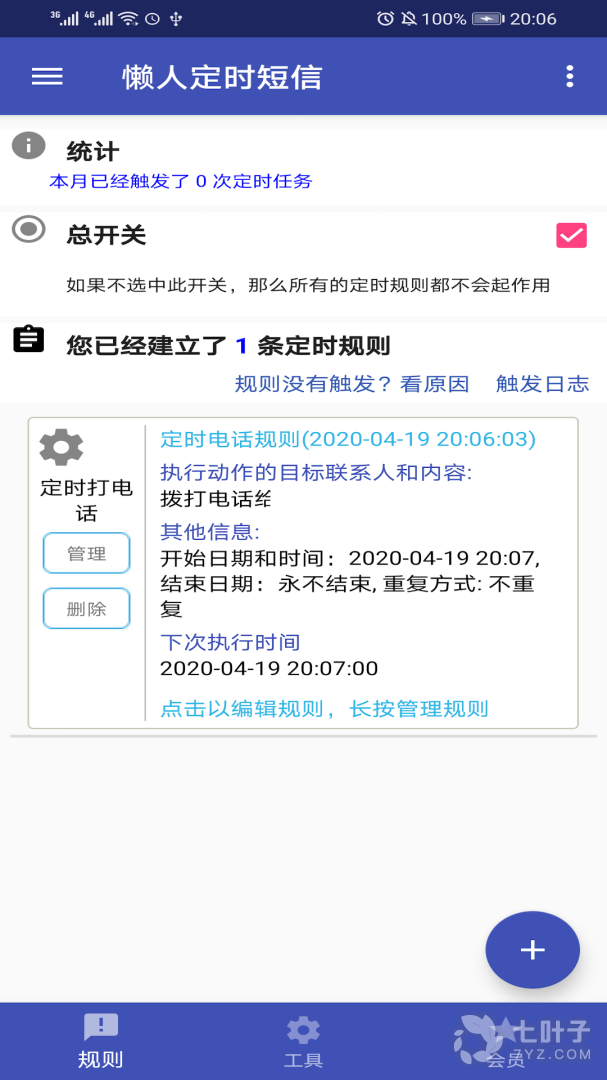The height and width of the screenshot is (1080, 607).
Task: Open the overflow menu in the app bar
Action: pyautogui.click(x=569, y=77)
